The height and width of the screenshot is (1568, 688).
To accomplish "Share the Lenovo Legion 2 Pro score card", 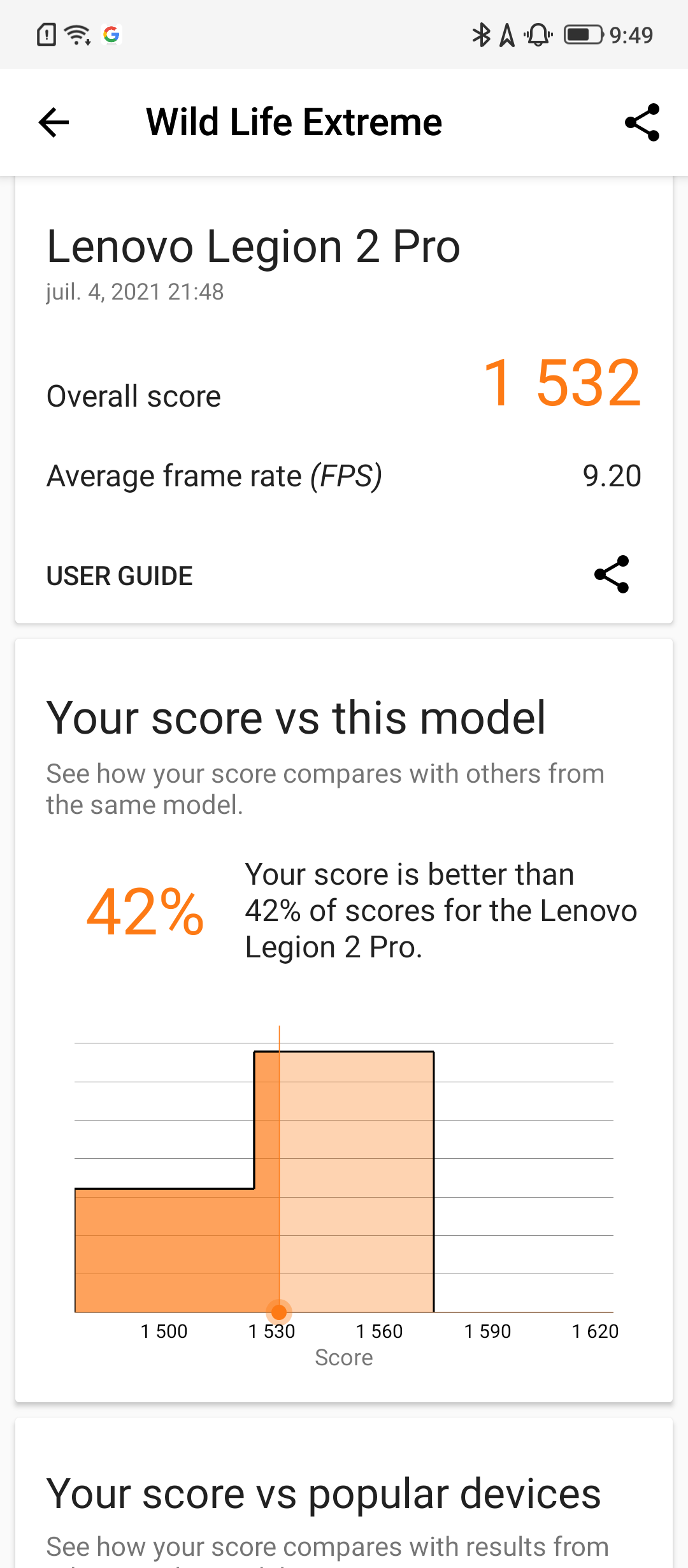I will click(612, 574).
